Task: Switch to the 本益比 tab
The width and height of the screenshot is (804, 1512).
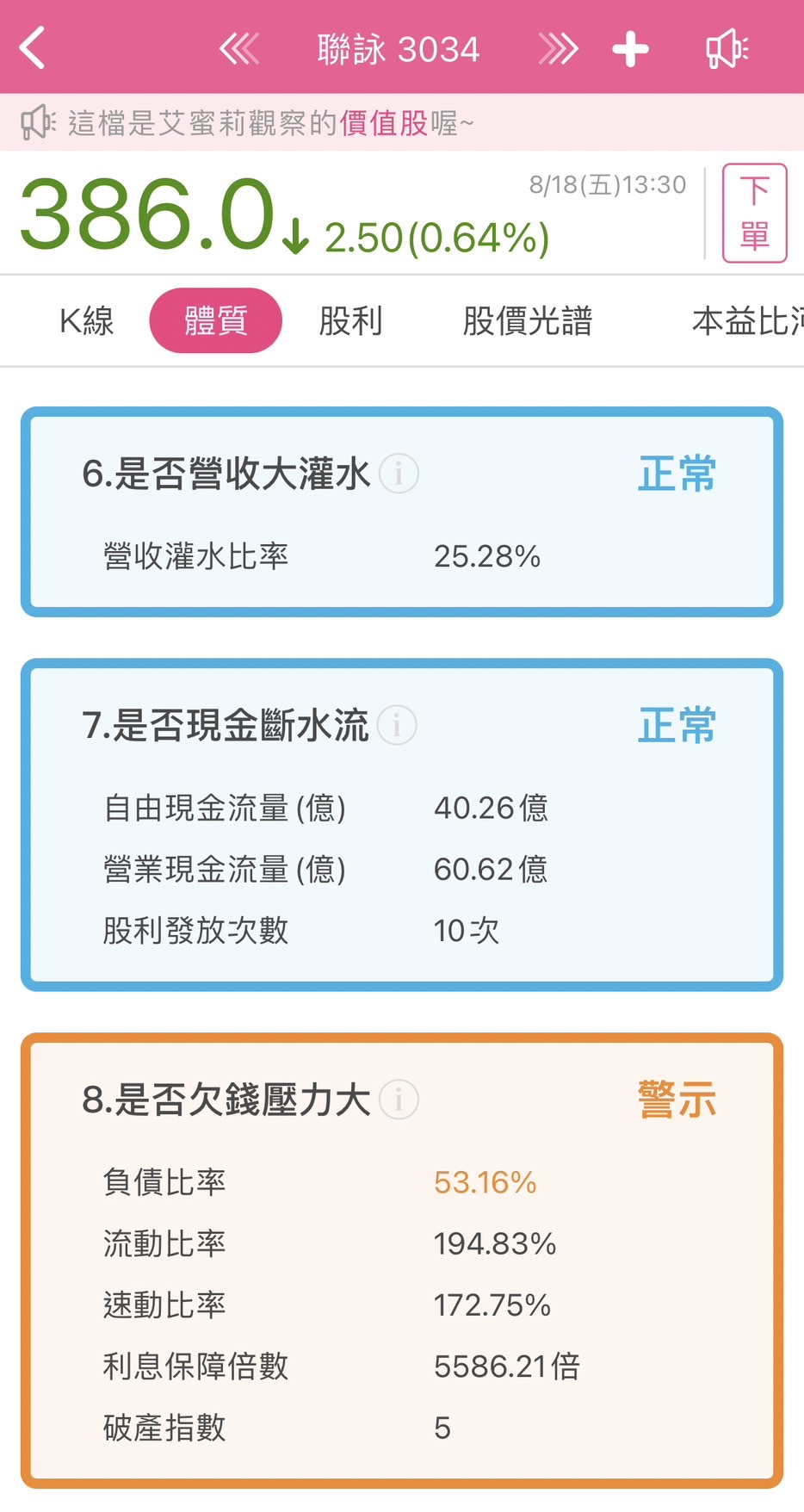Action: point(746,321)
